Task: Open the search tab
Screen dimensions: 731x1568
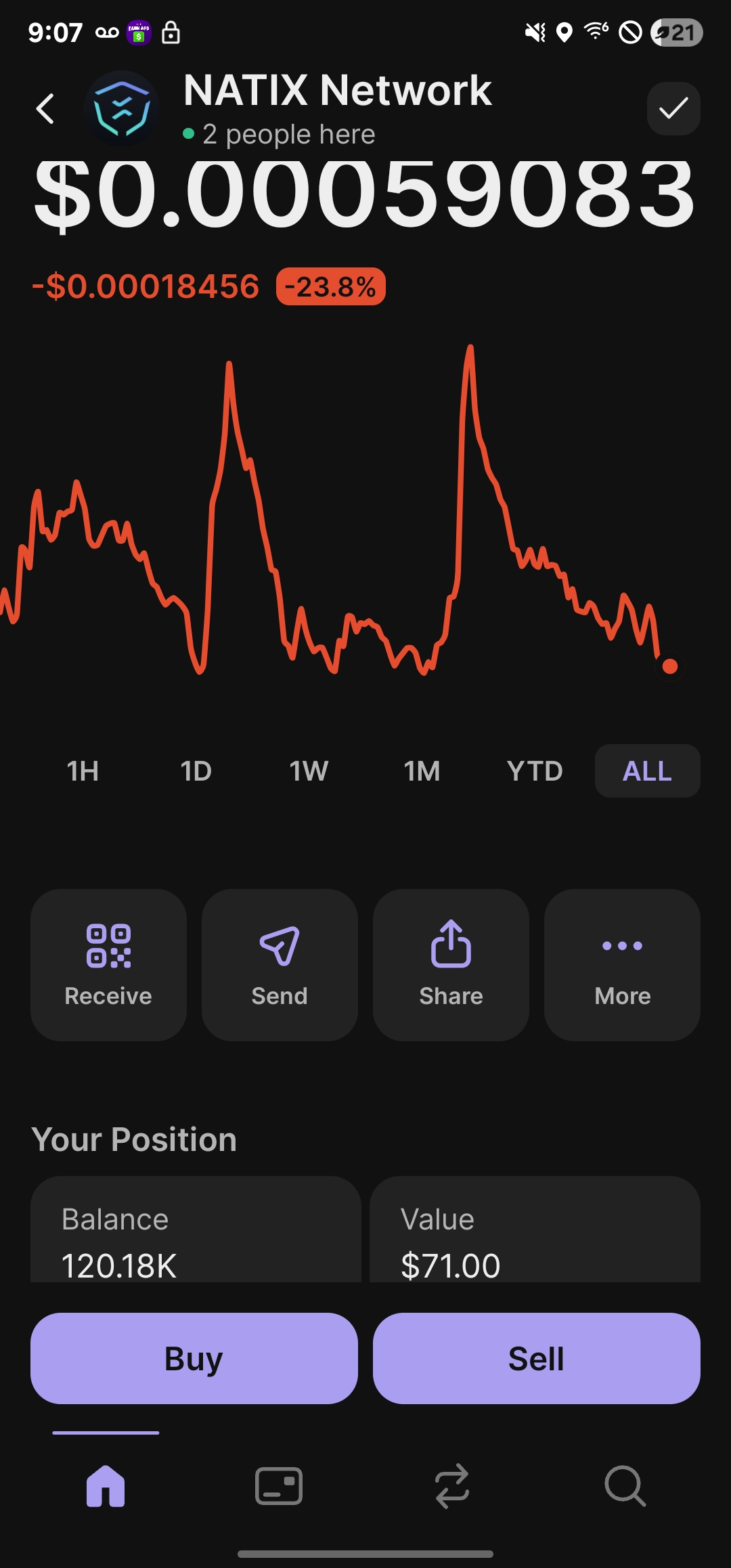Action: [x=625, y=1486]
